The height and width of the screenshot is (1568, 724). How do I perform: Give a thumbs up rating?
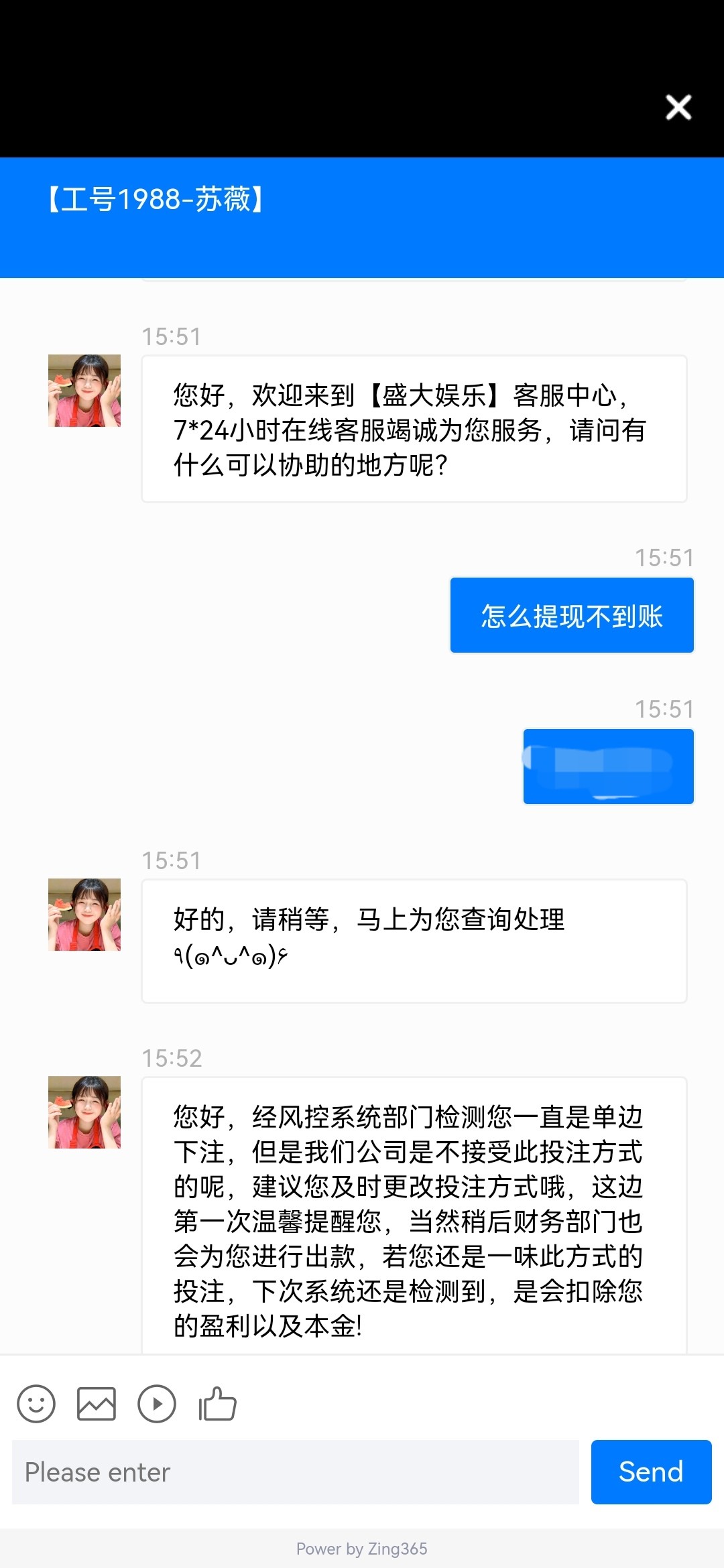pos(217,1404)
